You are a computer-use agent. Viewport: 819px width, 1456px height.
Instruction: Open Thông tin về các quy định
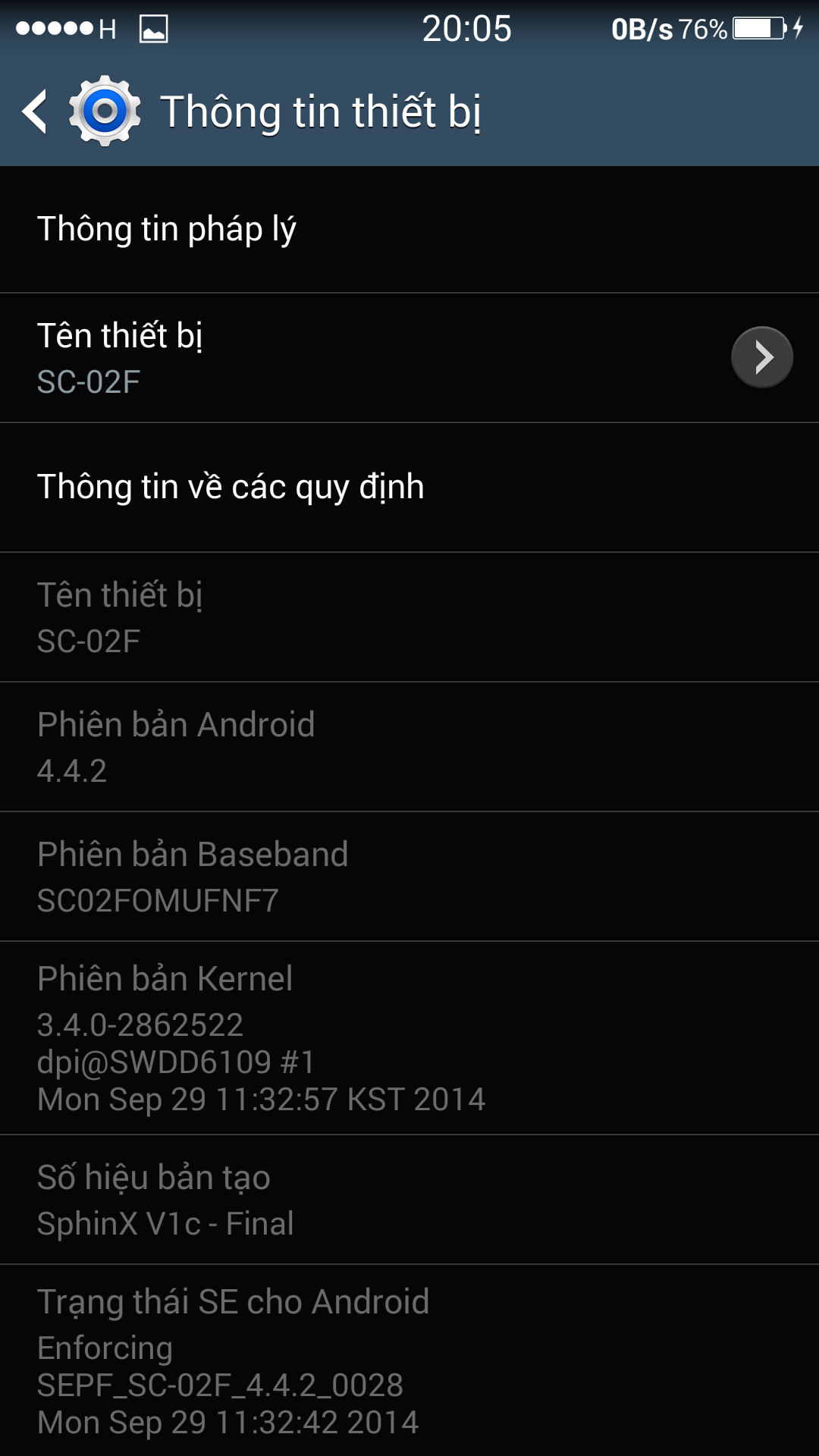point(409,488)
